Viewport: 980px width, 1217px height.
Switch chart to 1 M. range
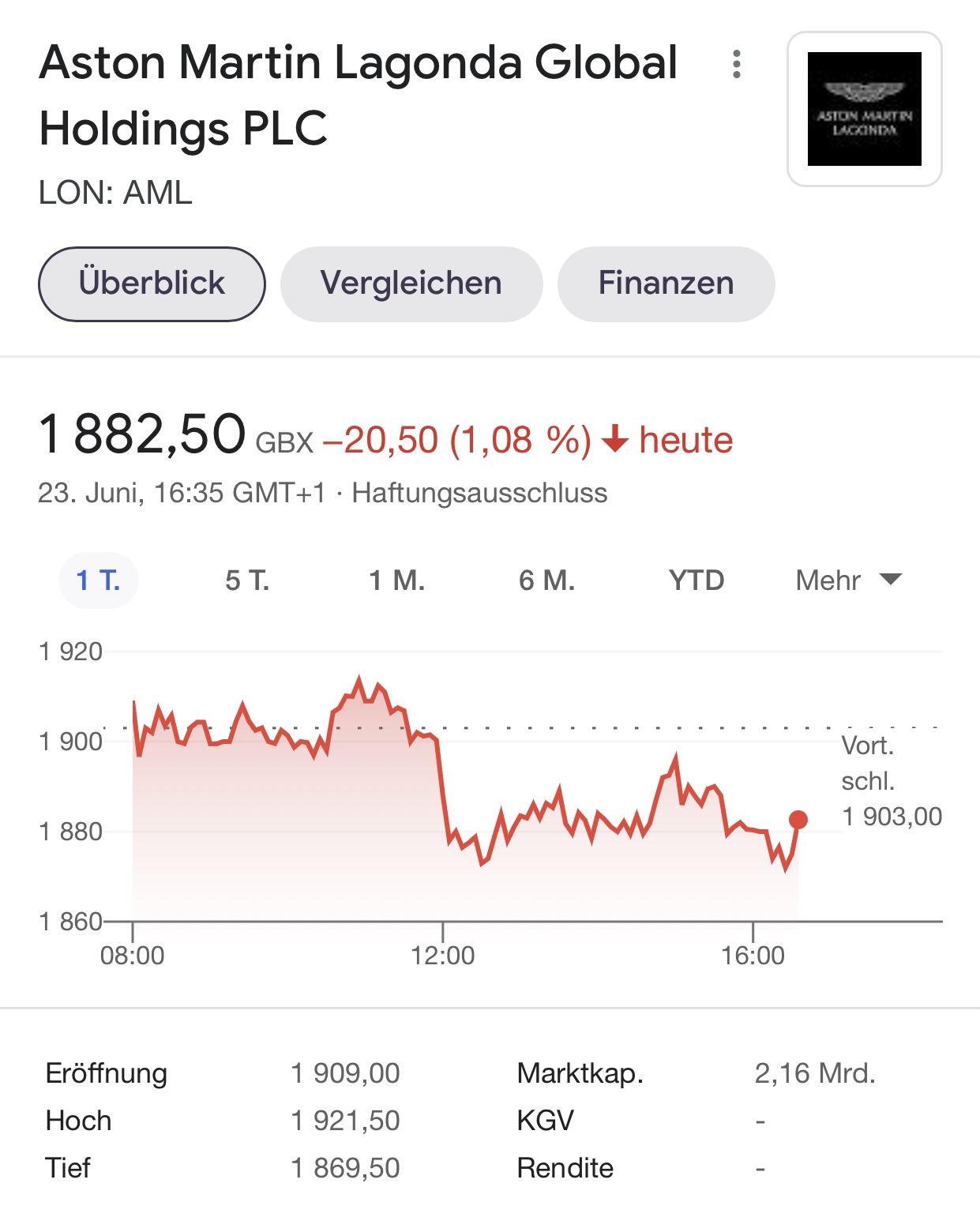(x=396, y=580)
